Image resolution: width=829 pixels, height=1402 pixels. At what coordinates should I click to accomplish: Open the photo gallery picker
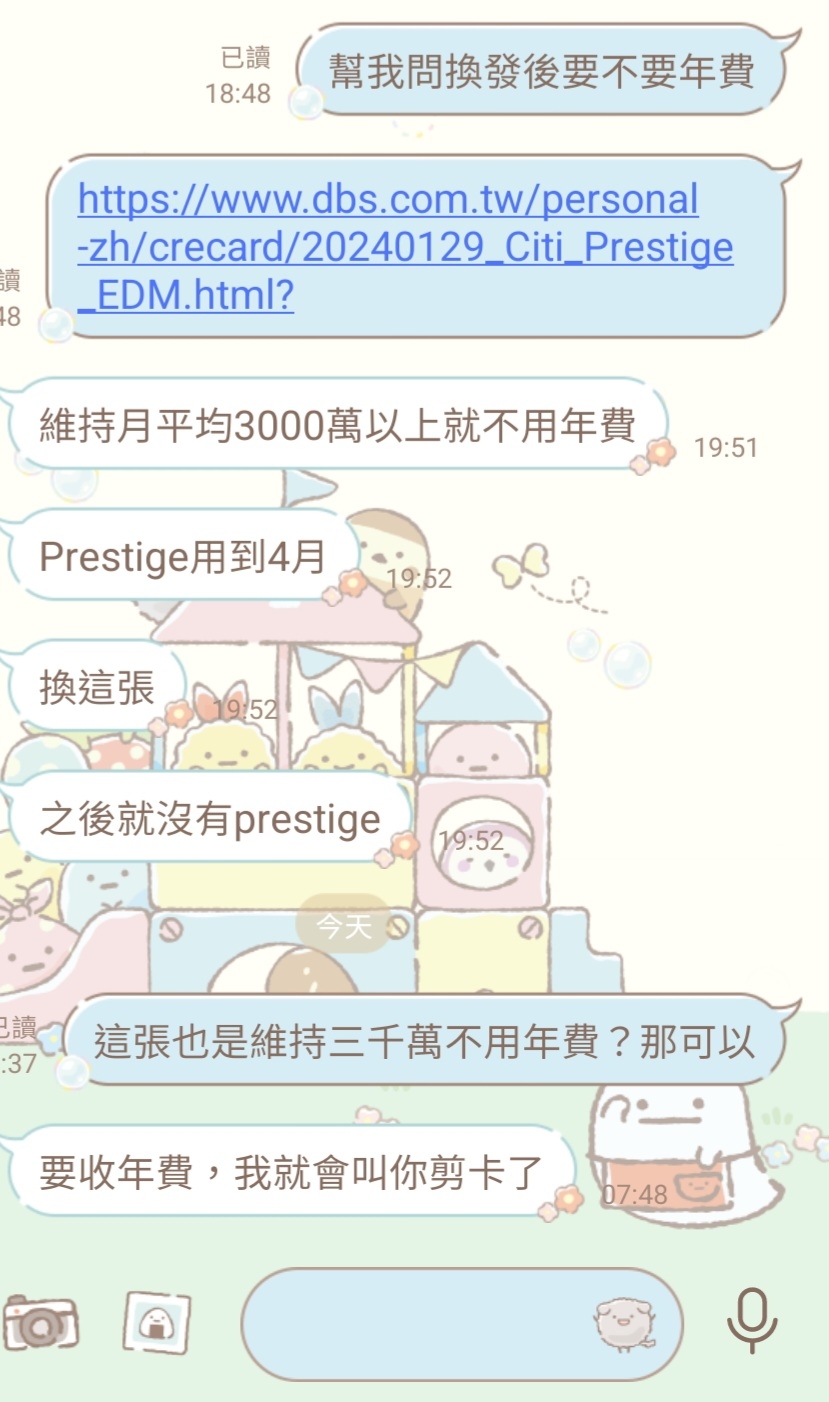157,1323
